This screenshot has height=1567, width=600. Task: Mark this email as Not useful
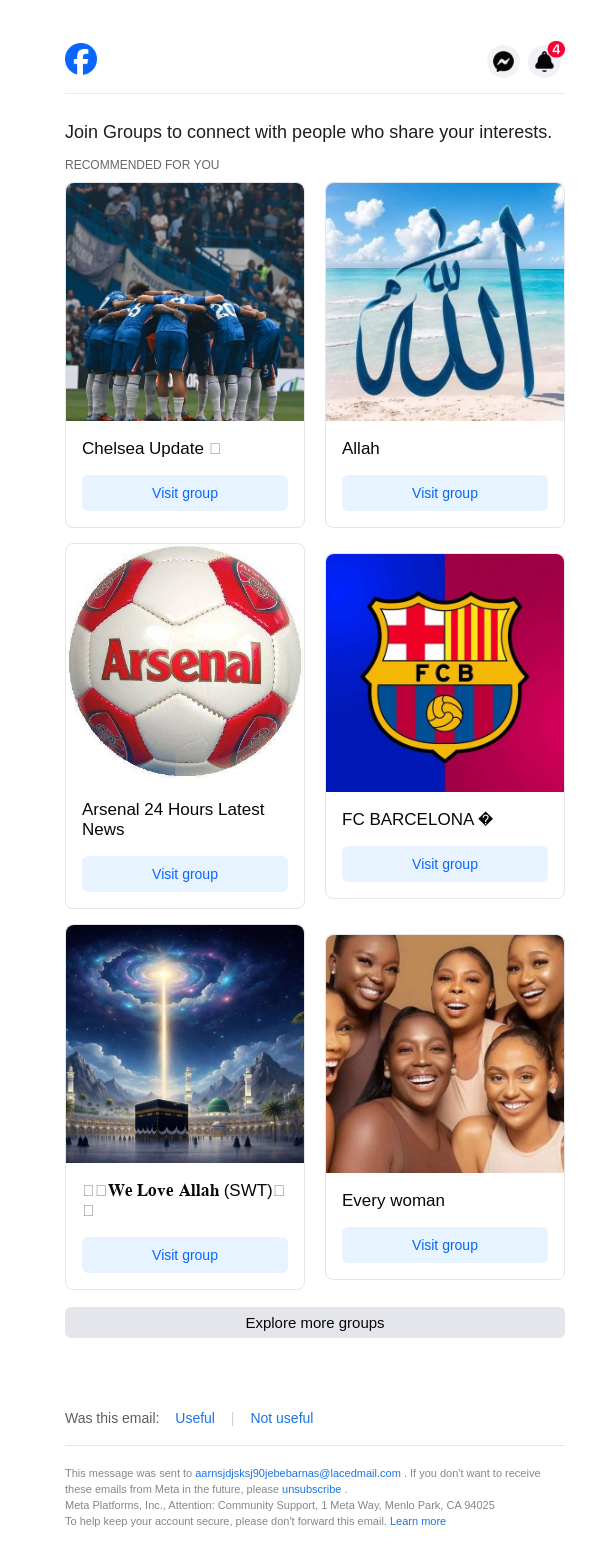(281, 1418)
